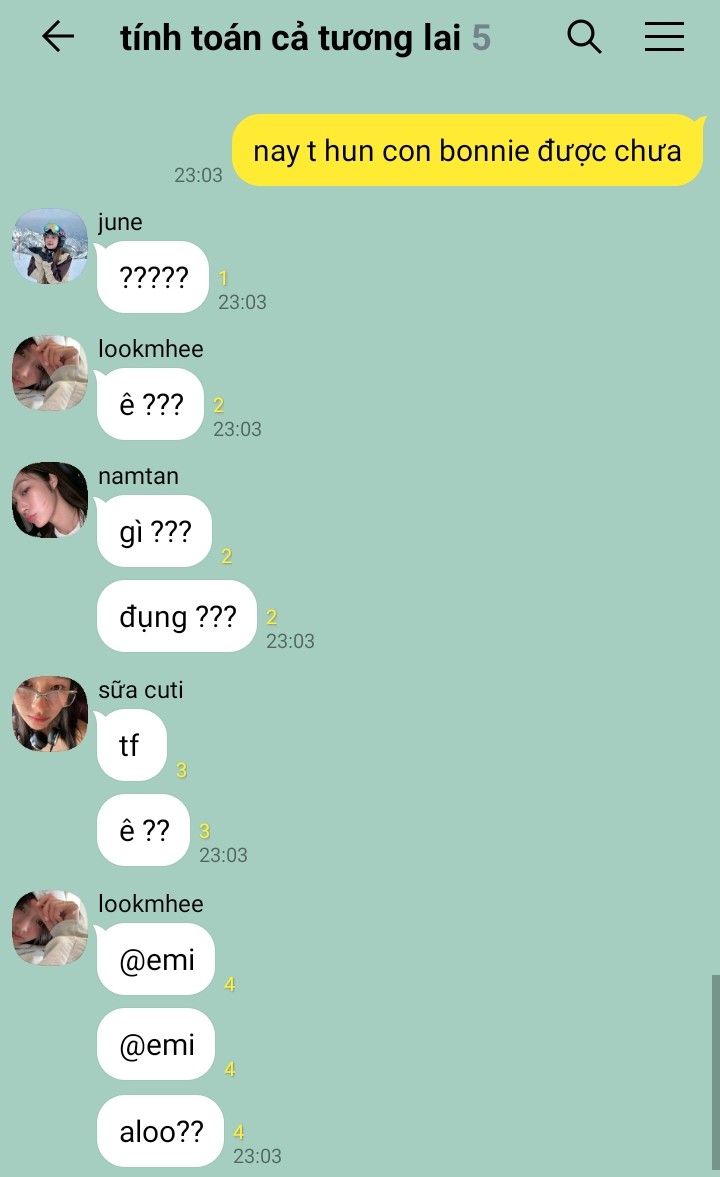This screenshot has width=720, height=1177.
Task: Open sữa cuti's profile avatar
Action: point(50,714)
